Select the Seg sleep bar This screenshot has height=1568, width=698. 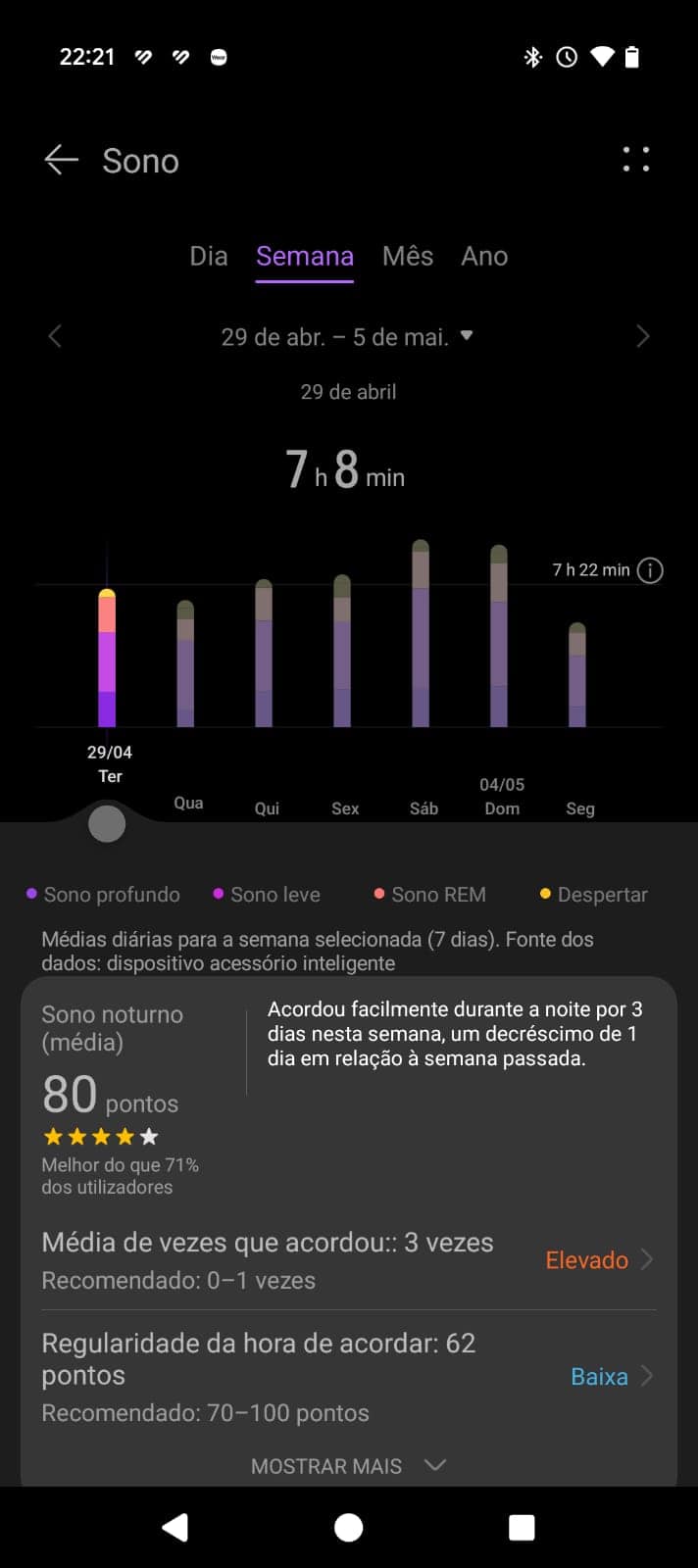(x=577, y=676)
